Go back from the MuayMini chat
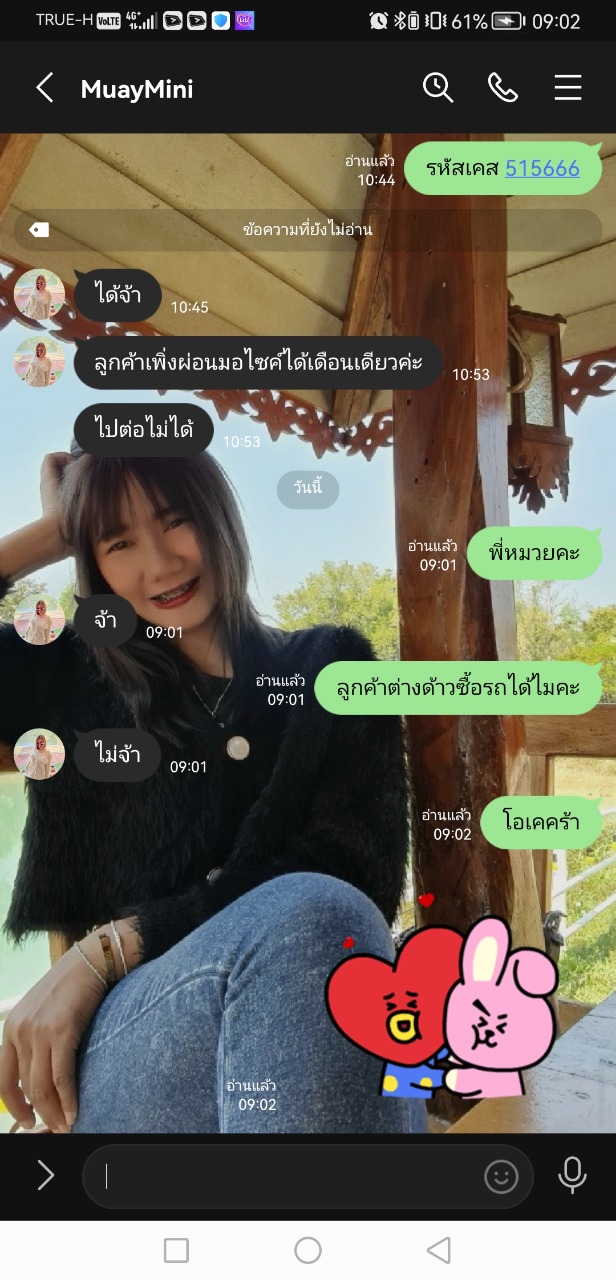Image resolution: width=616 pixels, height=1280 pixels. click(45, 88)
